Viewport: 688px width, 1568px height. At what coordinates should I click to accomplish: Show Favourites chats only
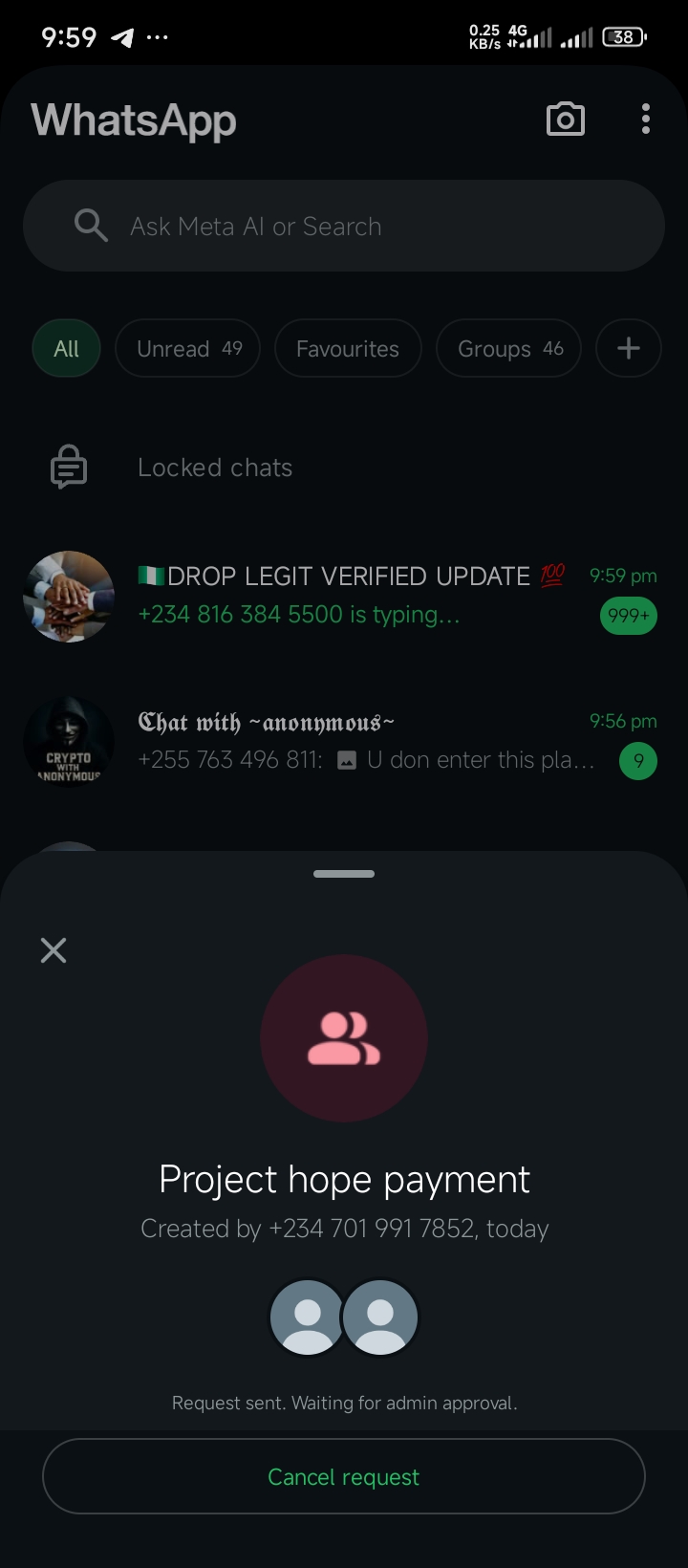click(348, 349)
